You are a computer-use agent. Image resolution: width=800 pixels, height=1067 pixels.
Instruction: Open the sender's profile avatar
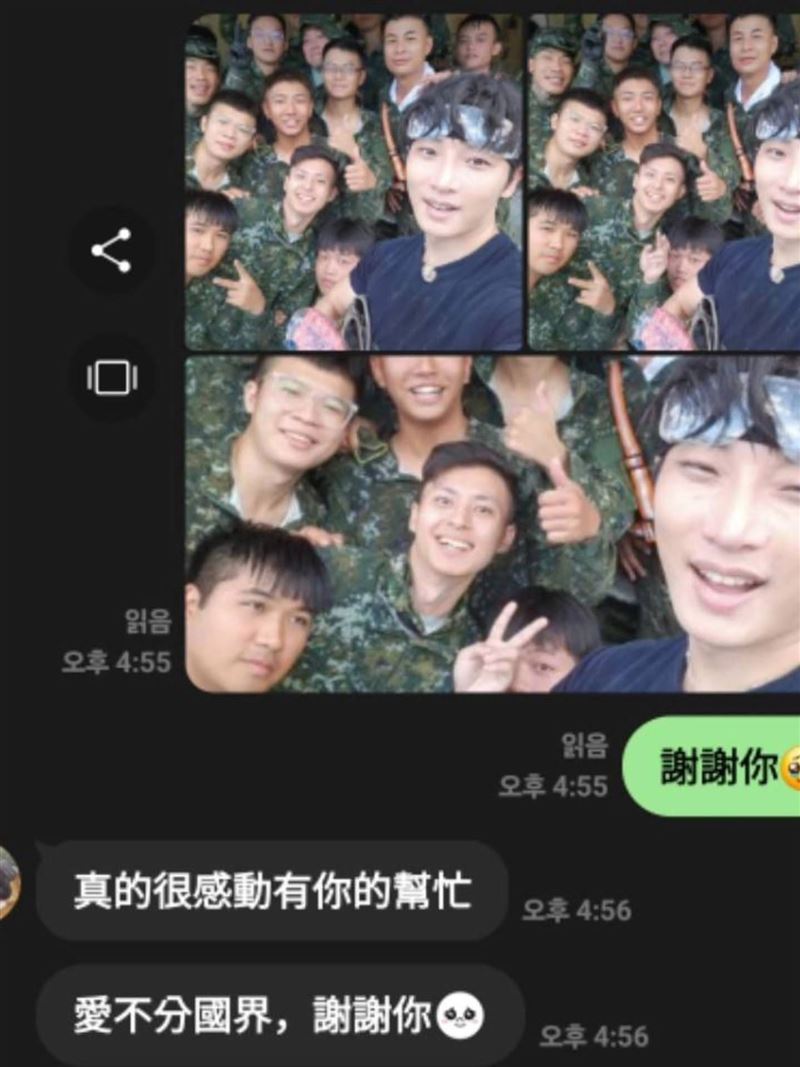pos(8,882)
